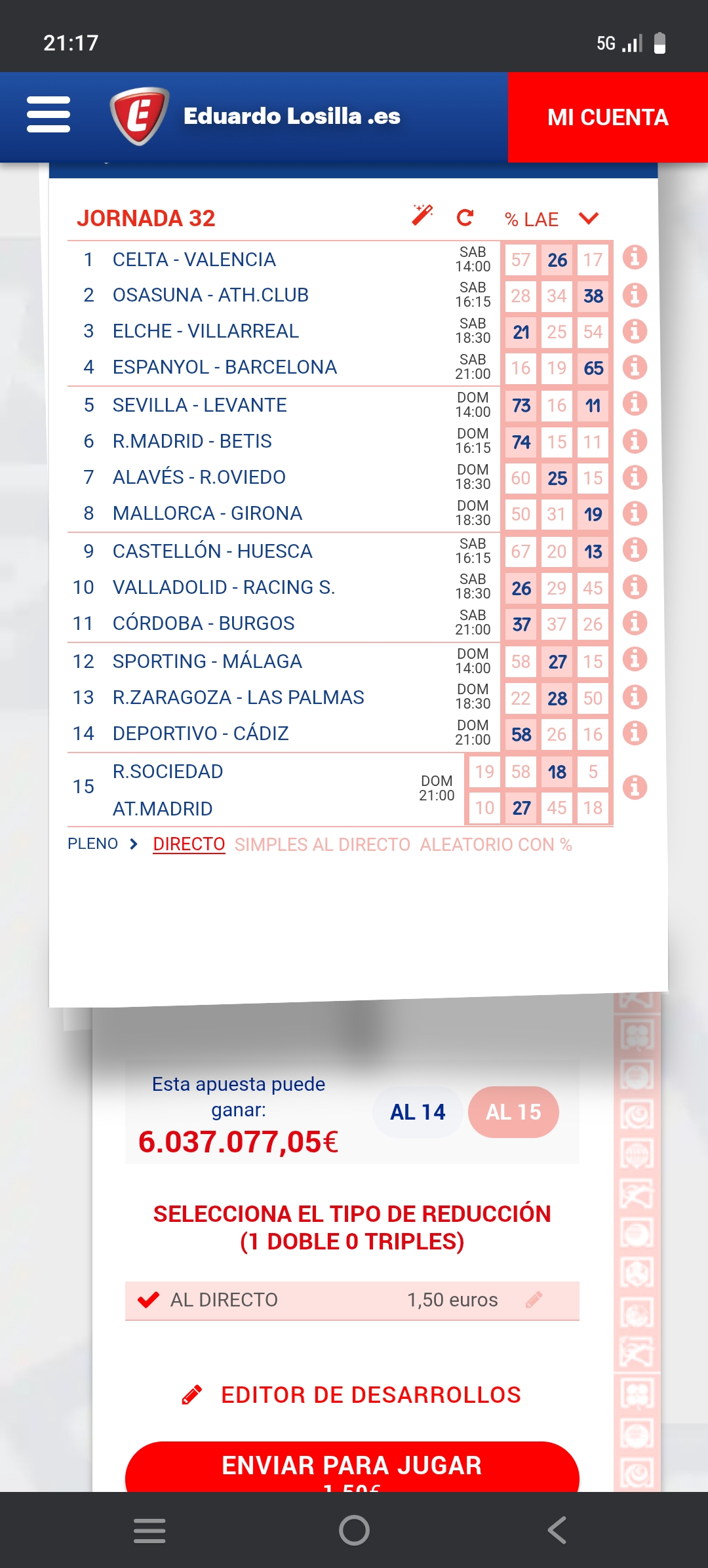Show info for CELTA - VALENCIA match
Viewport: 708px width, 1568px height.
click(x=635, y=258)
